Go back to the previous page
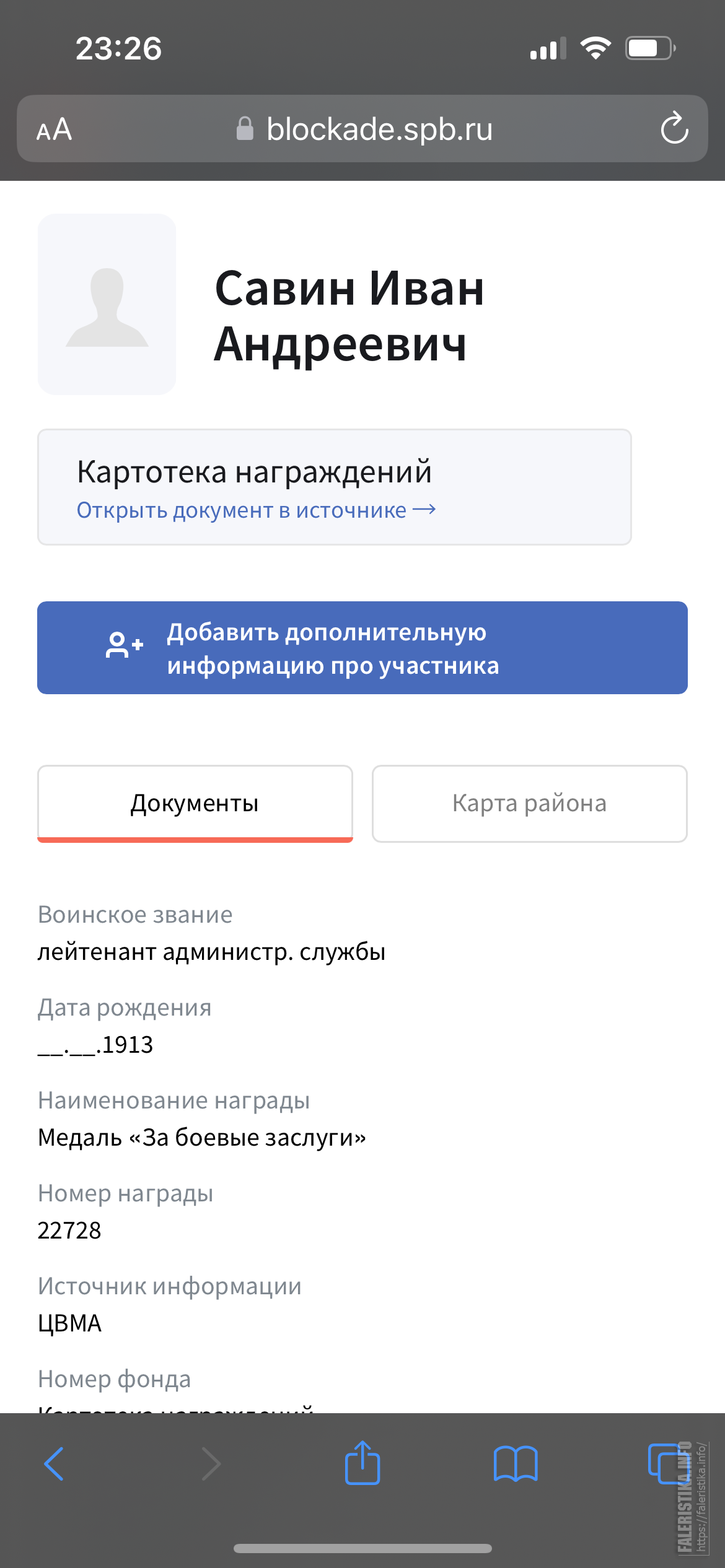Image resolution: width=725 pixels, height=1568 pixels. (x=54, y=1464)
